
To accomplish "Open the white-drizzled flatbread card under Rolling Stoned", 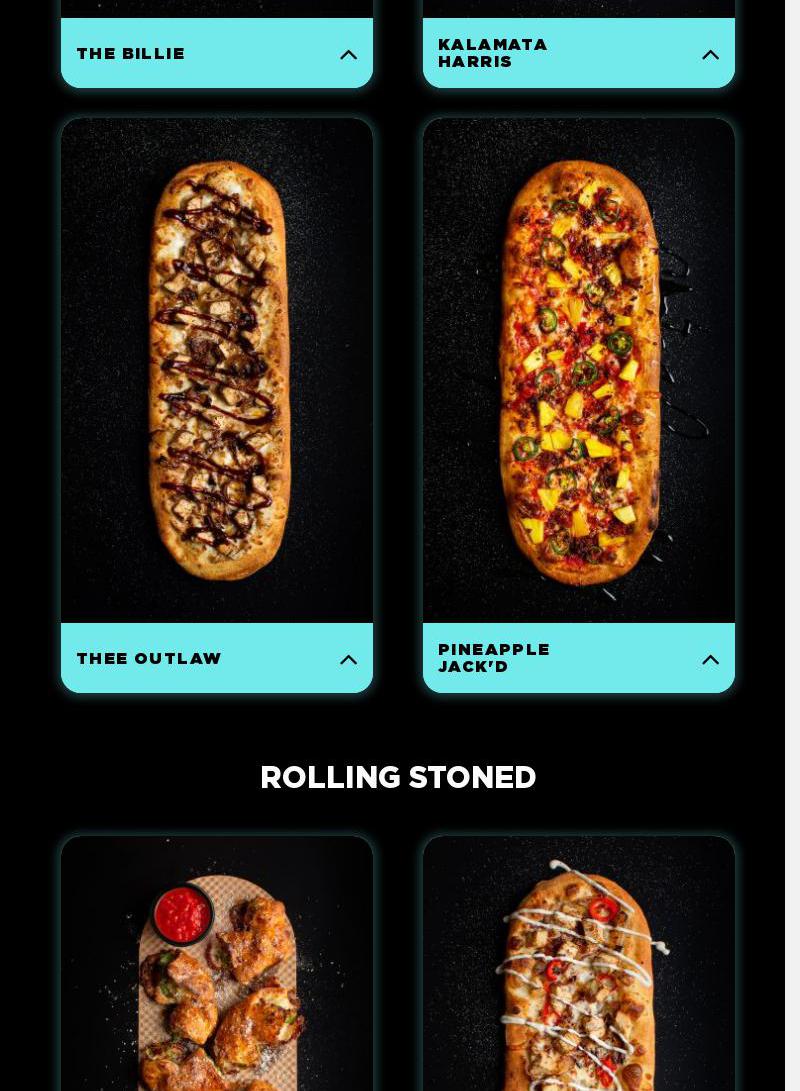I will pos(579,965).
